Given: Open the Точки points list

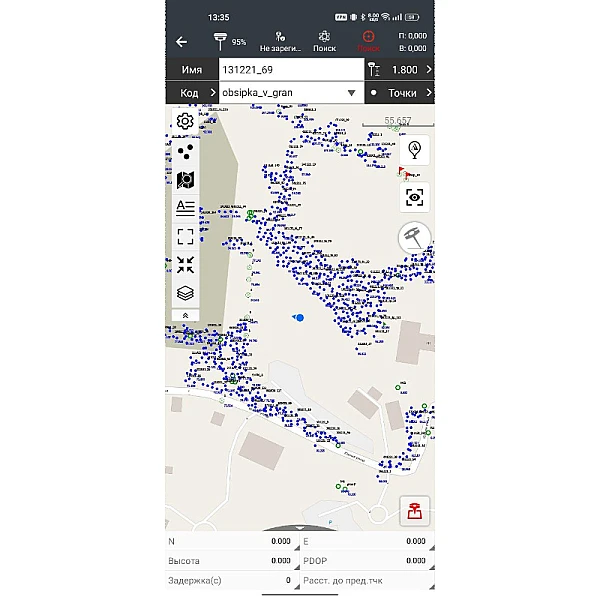Looking at the screenshot, I should pyautogui.click(x=400, y=93).
